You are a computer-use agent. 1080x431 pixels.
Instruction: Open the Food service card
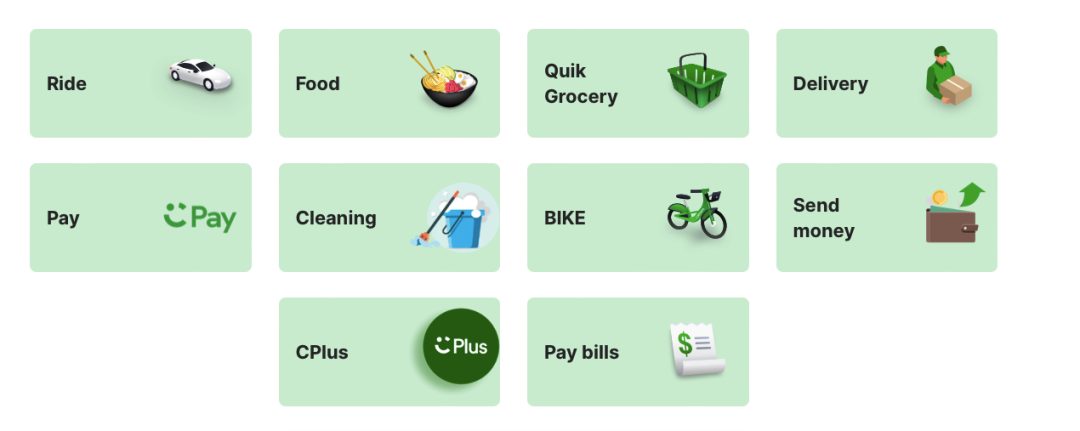[389, 83]
